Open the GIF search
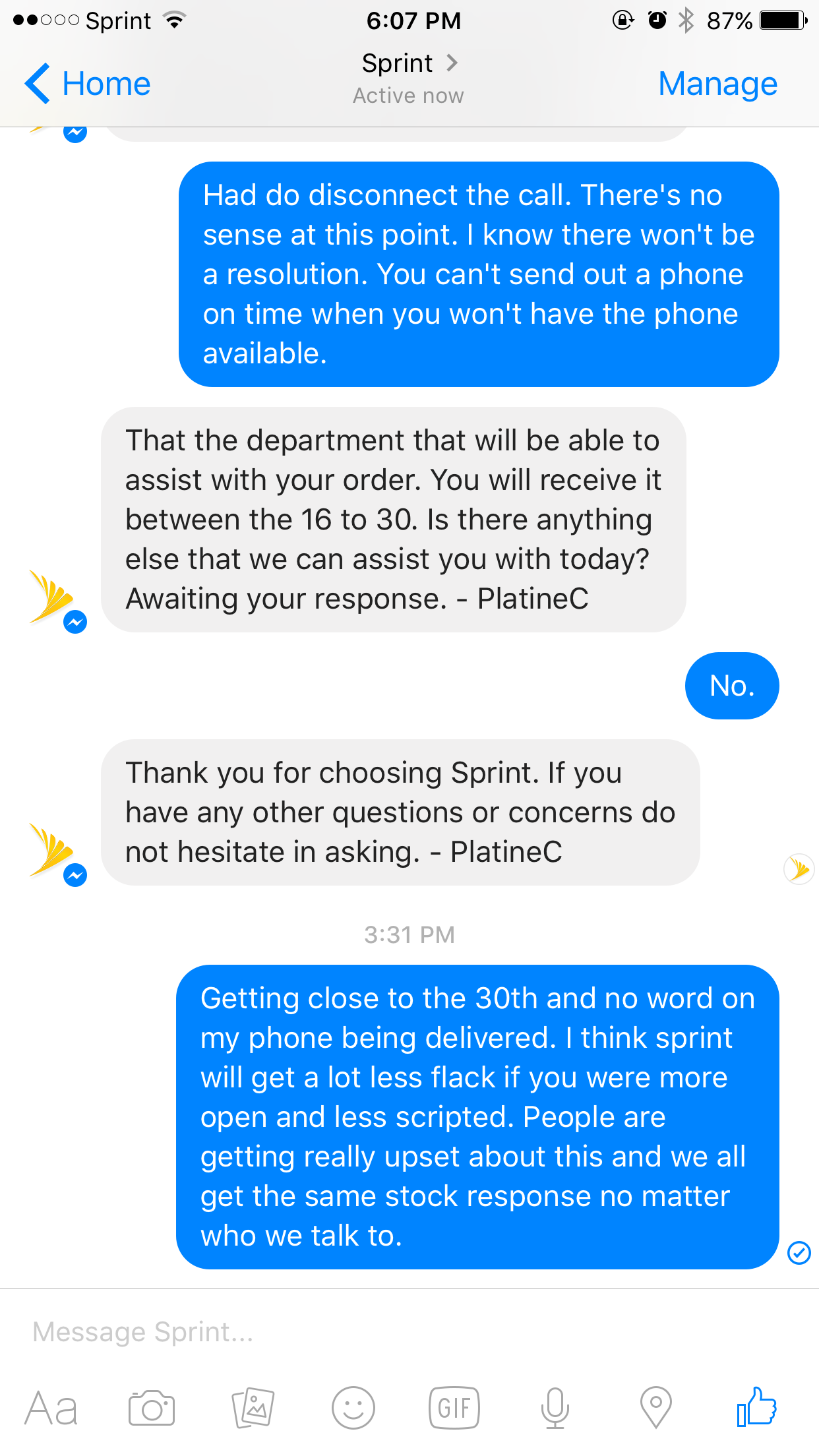Viewport: 819px width, 1456px height. click(454, 1409)
